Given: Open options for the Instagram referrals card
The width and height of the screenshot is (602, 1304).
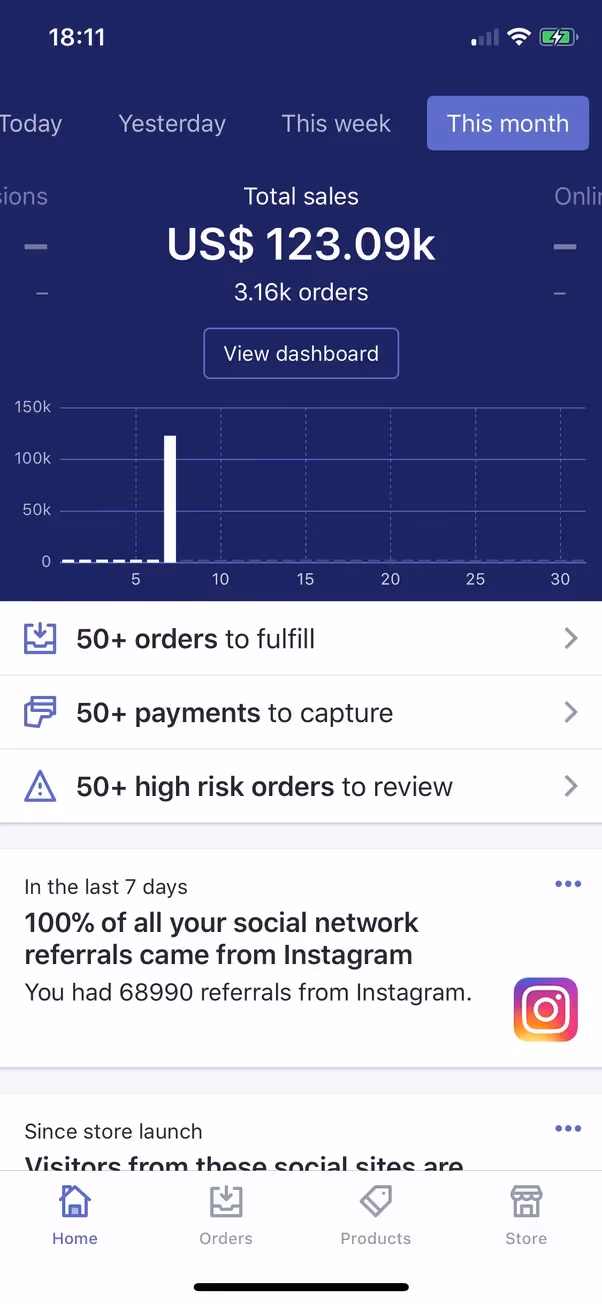Looking at the screenshot, I should click(567, 884).
